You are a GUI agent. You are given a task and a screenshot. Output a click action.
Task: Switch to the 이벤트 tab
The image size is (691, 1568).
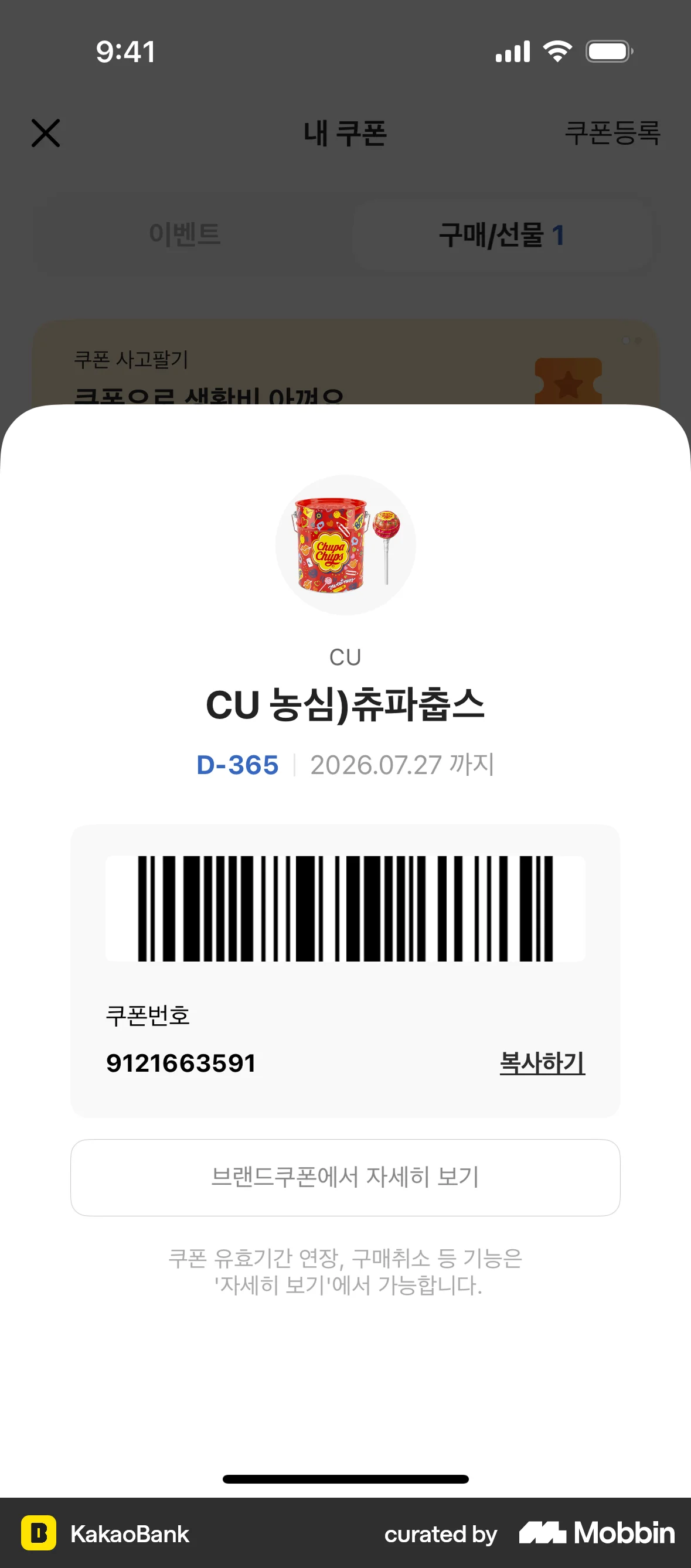[x=186, y=235]
